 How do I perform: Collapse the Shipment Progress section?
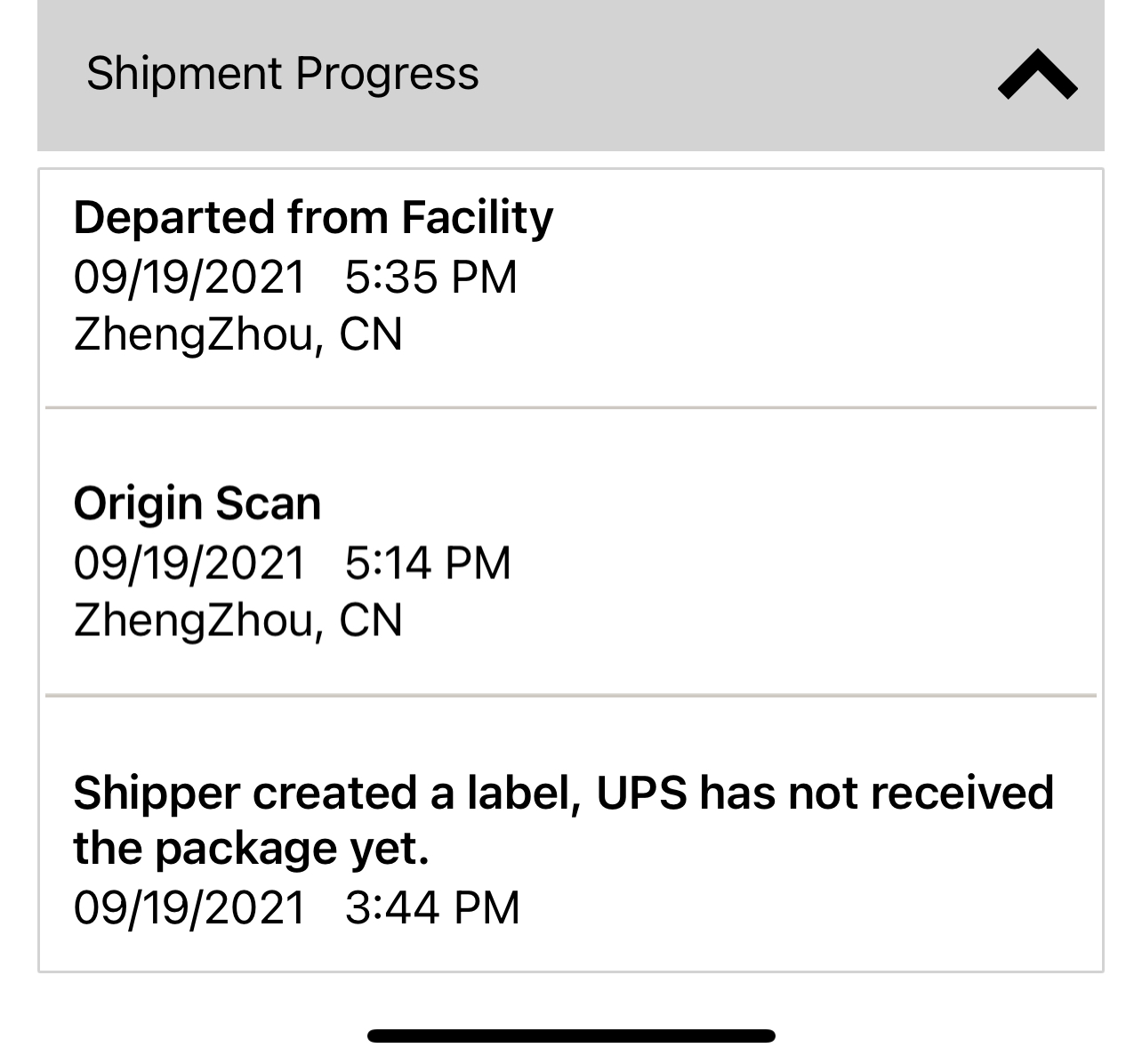(1037, 76)
